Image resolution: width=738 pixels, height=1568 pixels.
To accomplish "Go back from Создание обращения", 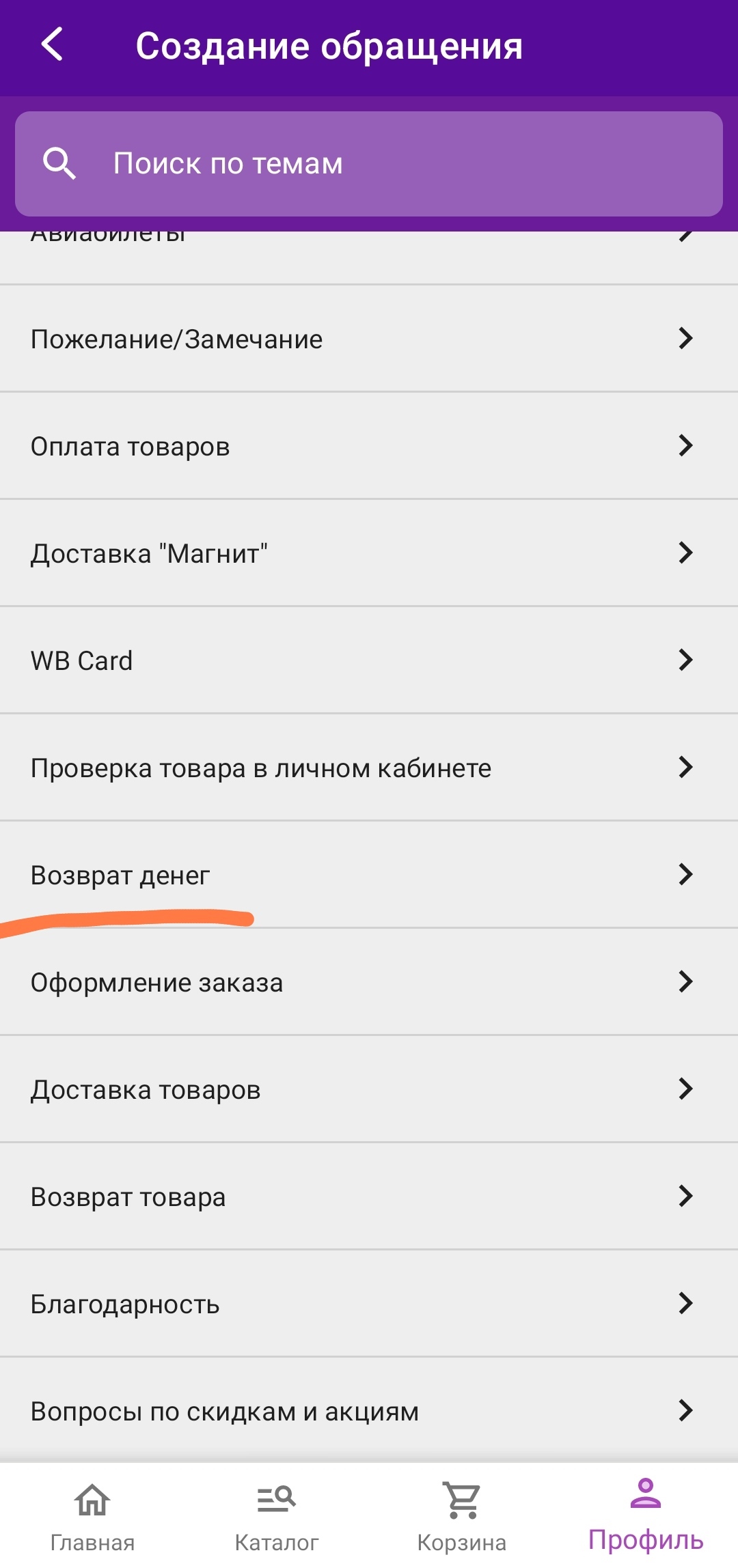I will coord(53,45).
